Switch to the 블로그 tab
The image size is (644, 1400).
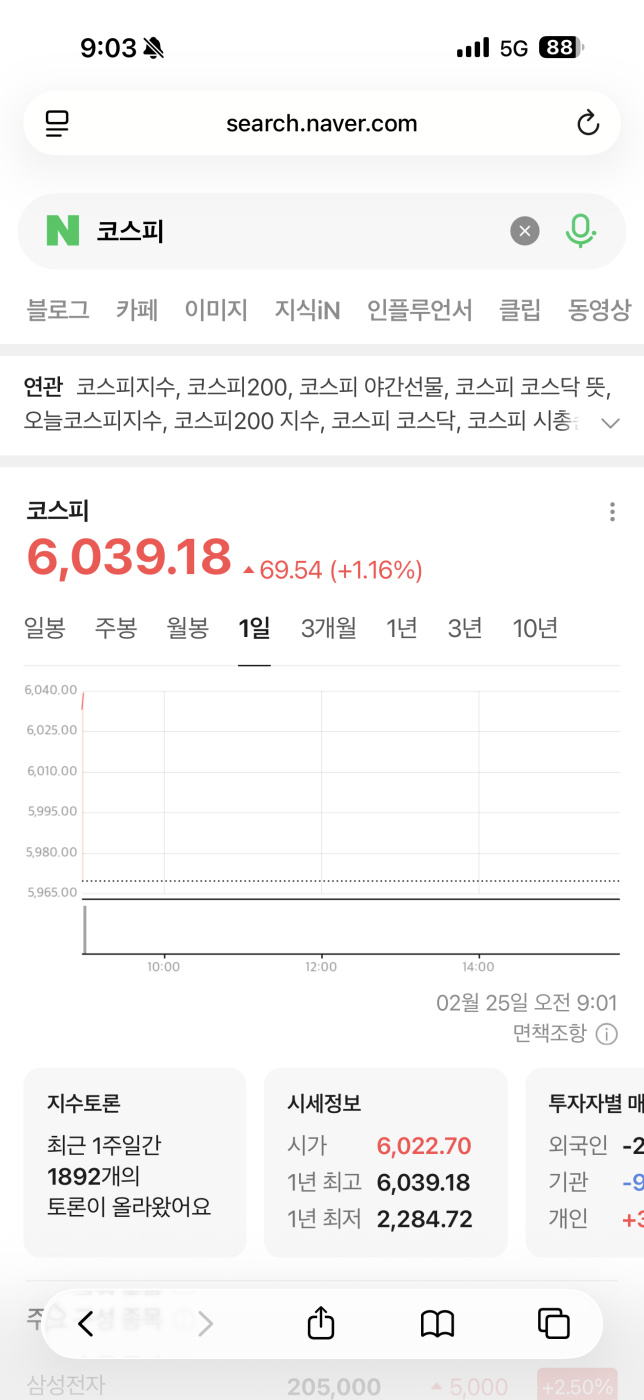coord(58,310)
